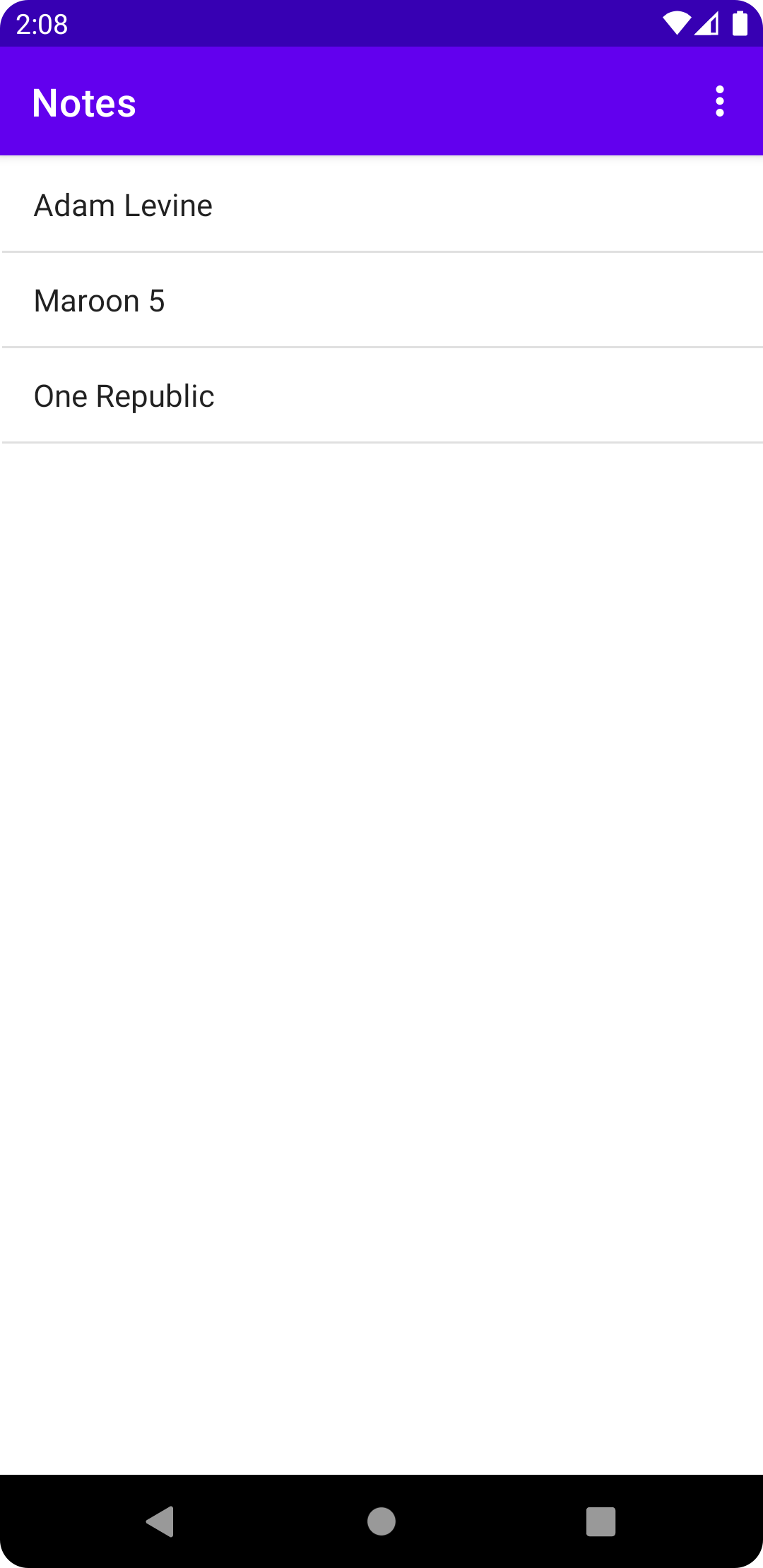Tap the divider under Maroon 5
The width and height of the screenshot is (763, 1568).
[381, 347]
